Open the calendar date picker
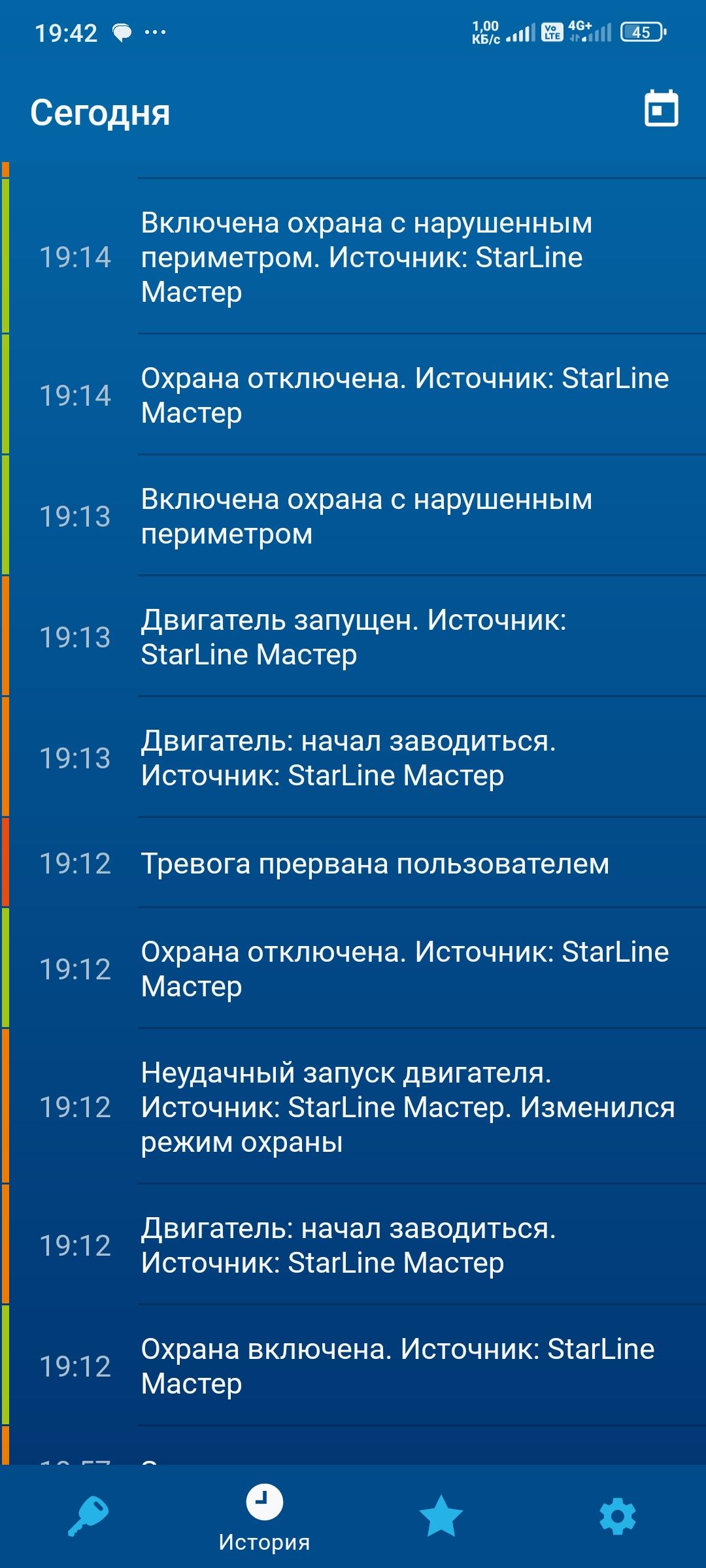Screen dimensions: 706x1568 (661, 109)
